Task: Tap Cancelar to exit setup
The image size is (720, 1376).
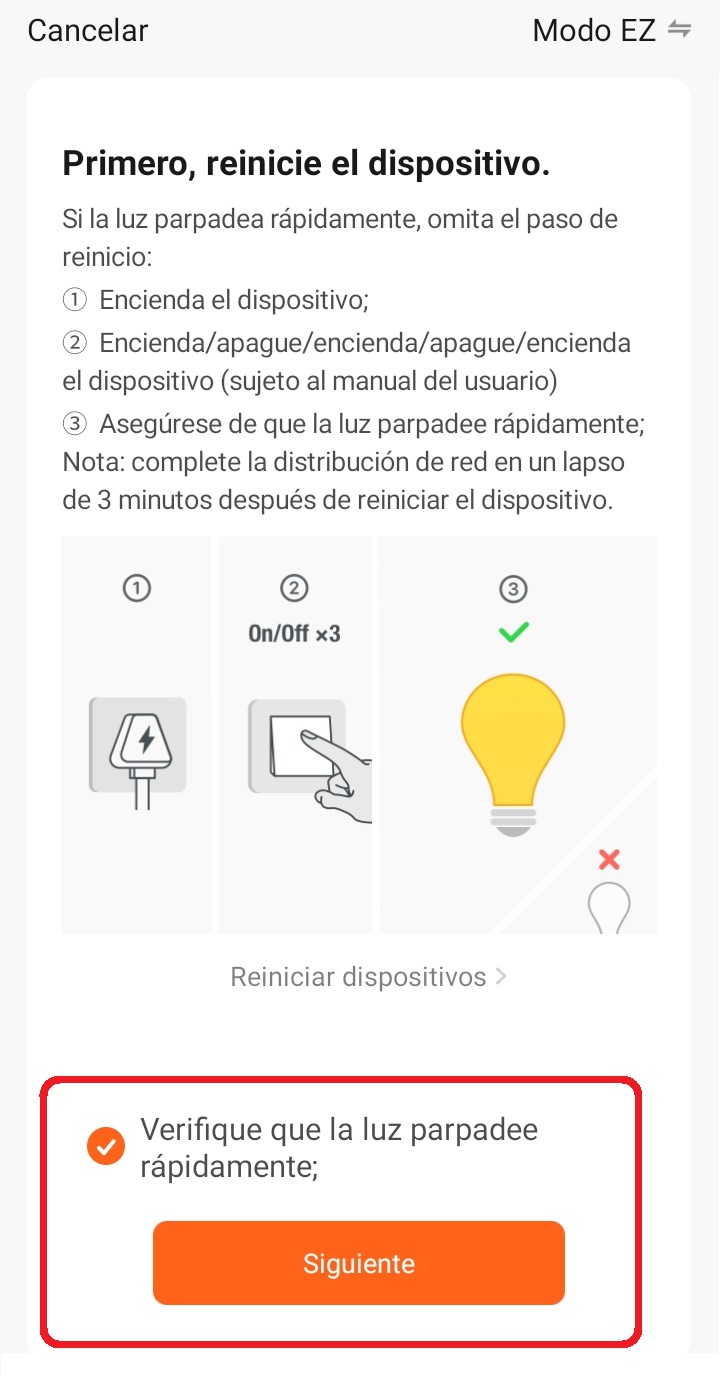Action: [x=88, y=31]
